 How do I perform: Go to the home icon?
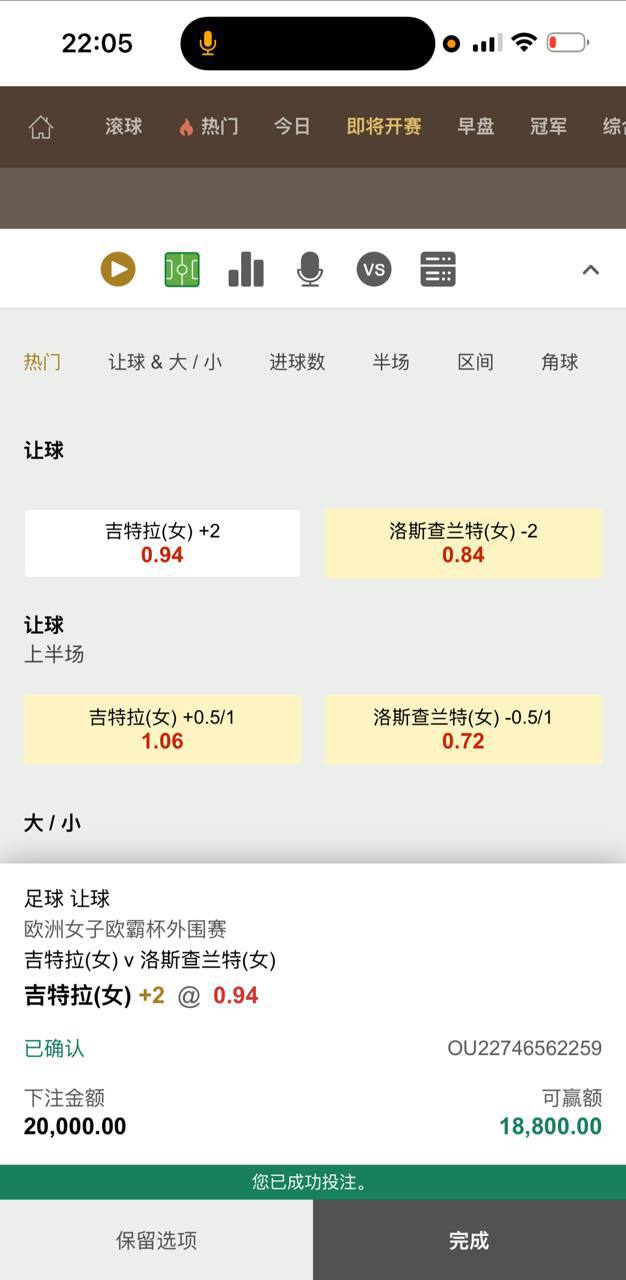(x=41, y=127)
